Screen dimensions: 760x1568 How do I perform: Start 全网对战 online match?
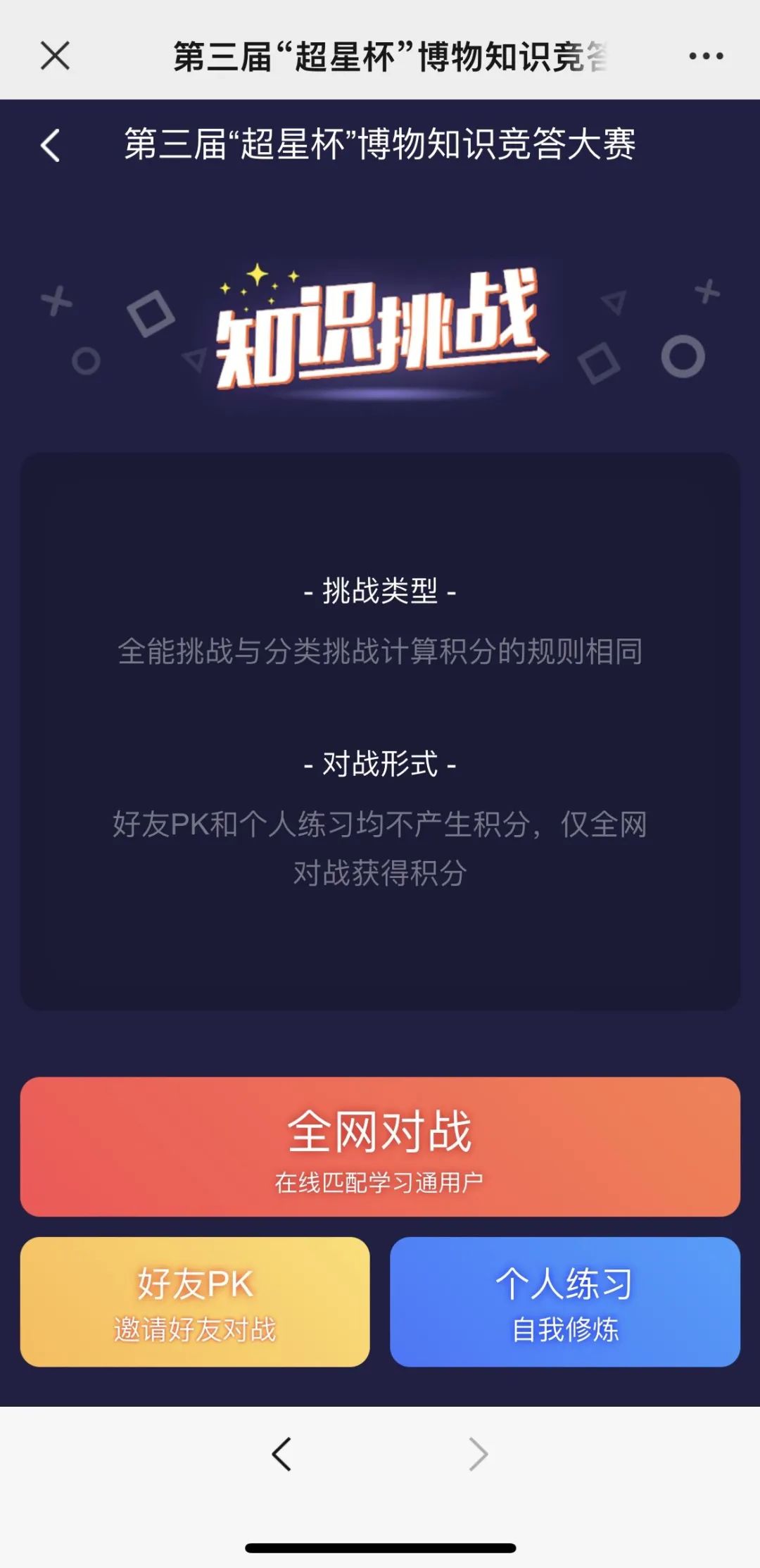(380, 1146)
